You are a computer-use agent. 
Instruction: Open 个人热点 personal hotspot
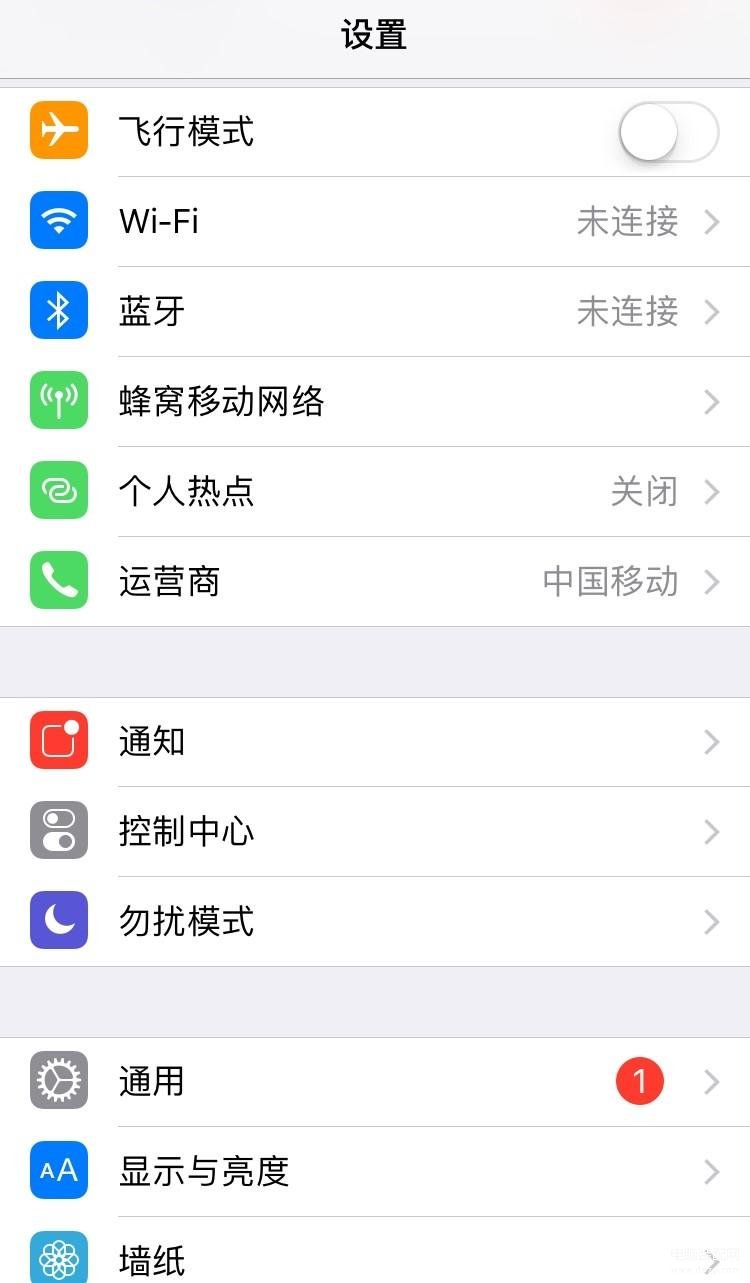coord(375,492)
